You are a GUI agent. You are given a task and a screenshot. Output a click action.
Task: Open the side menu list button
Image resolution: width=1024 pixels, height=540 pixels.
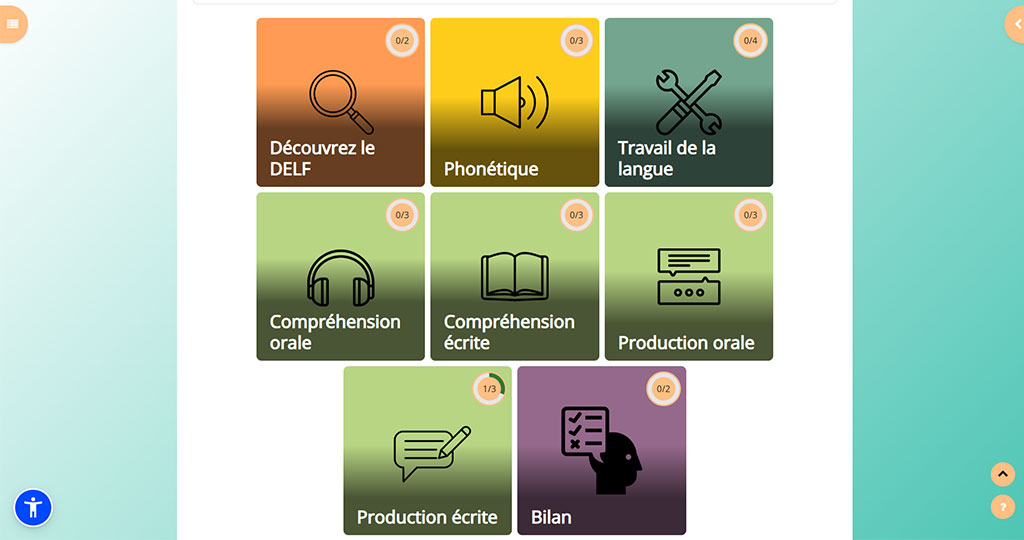[x=12, y=24]
